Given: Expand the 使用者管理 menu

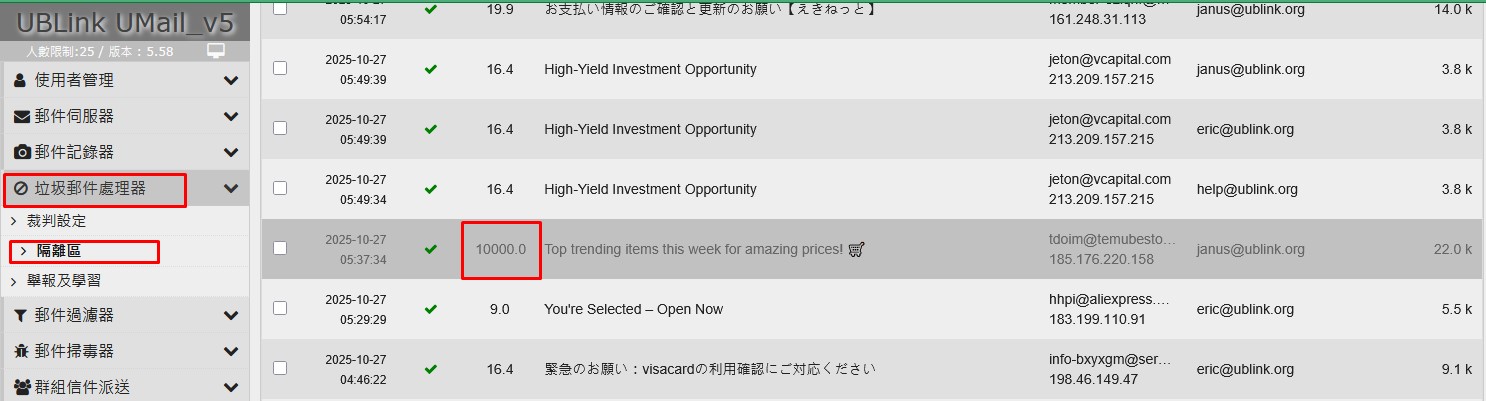Looking at the screenshot, I should tap(124, 80).
